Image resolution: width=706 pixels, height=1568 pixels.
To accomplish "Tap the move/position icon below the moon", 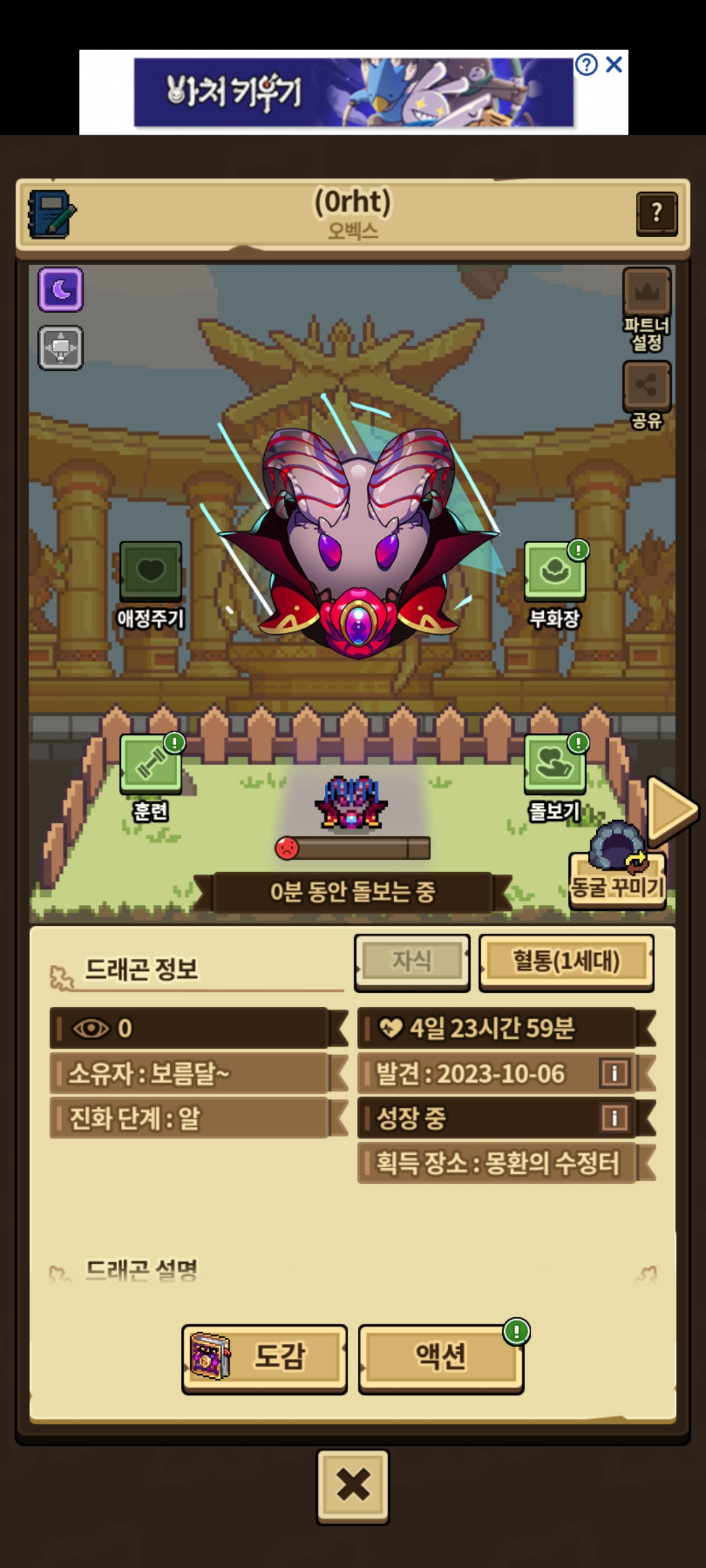I will [x=60, y=348].
